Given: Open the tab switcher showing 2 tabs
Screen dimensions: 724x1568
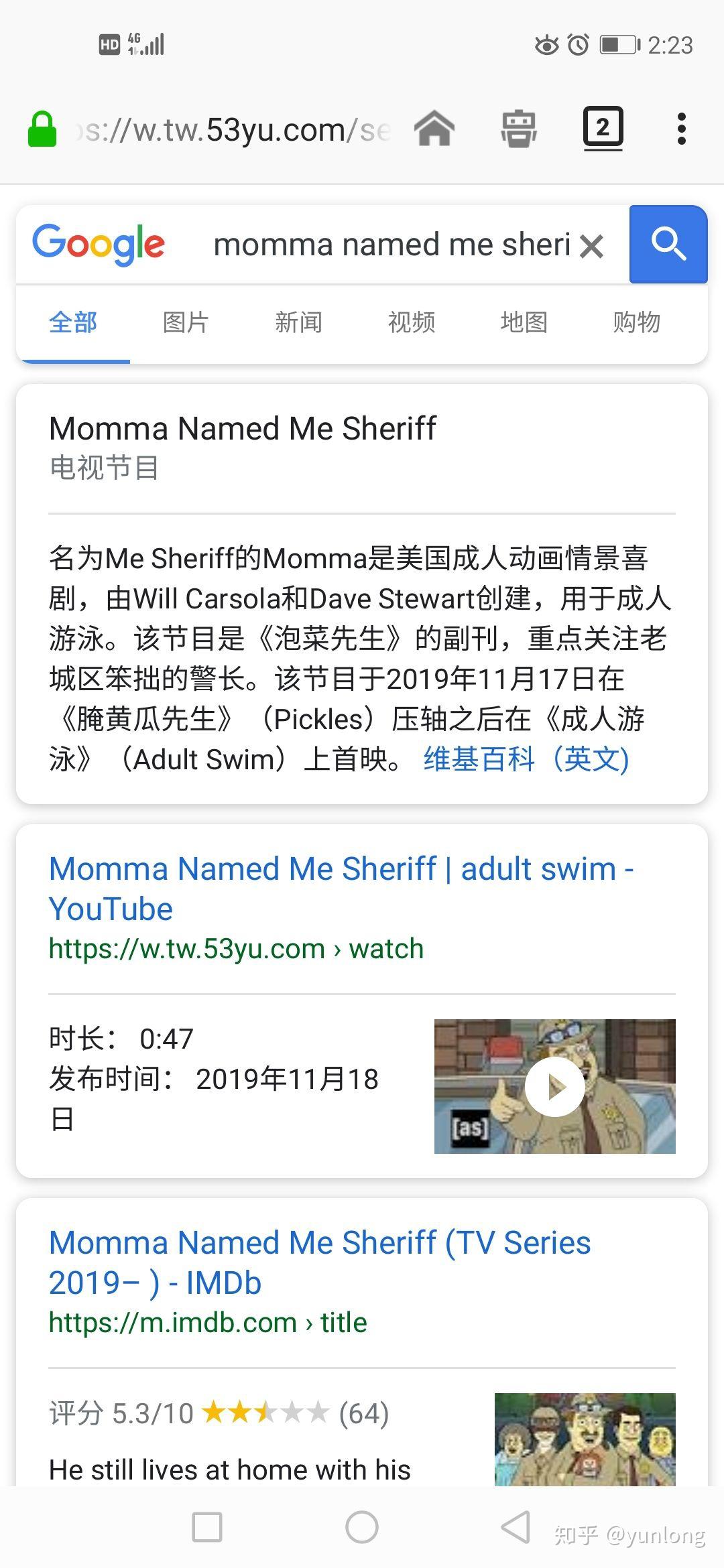Looking at the screenshot, I should pyautogui.click(x=603, y=128).
